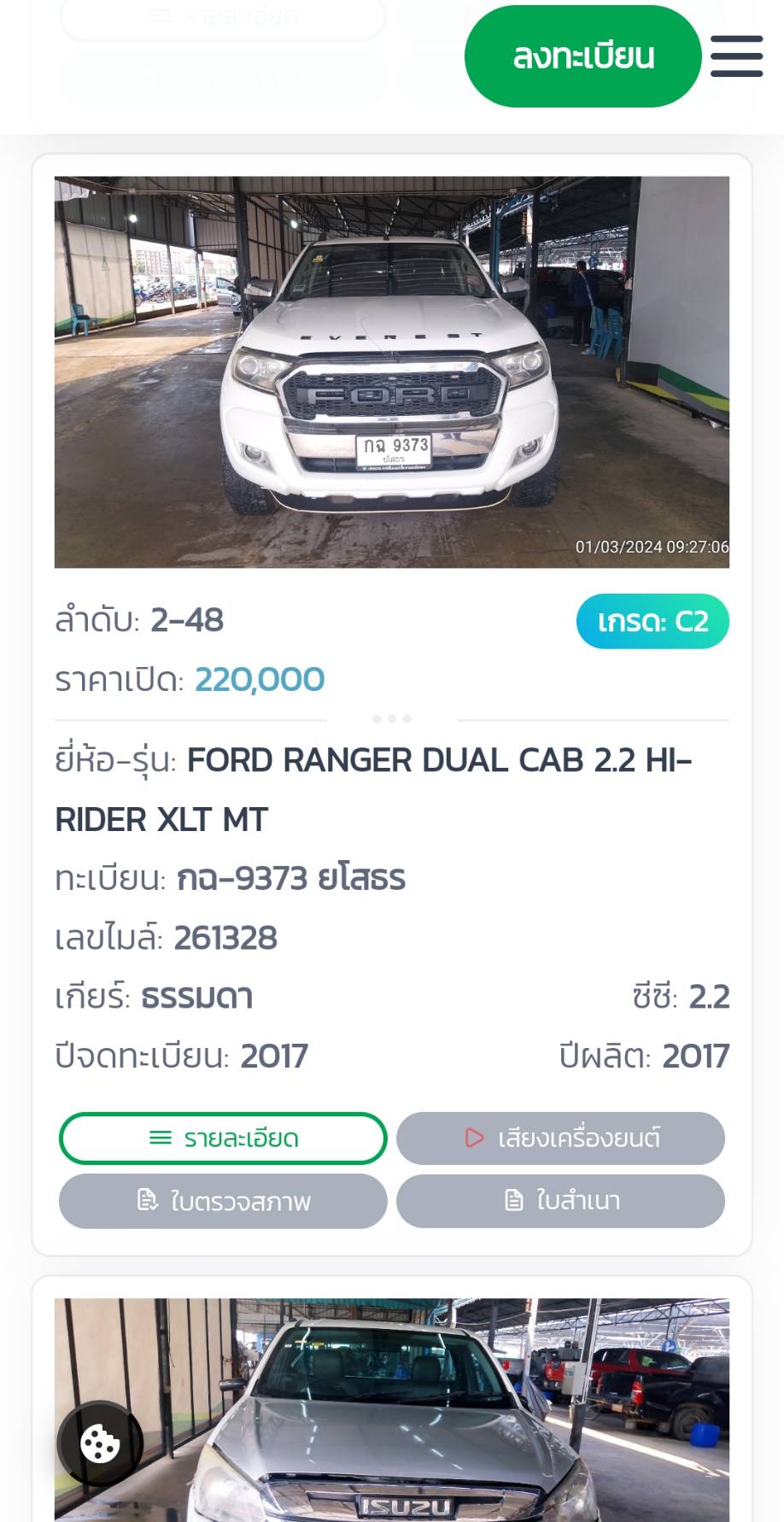Open the cookie settings icon
The height and width of the screenshot is (1522, 784).
pos(100,1443)
